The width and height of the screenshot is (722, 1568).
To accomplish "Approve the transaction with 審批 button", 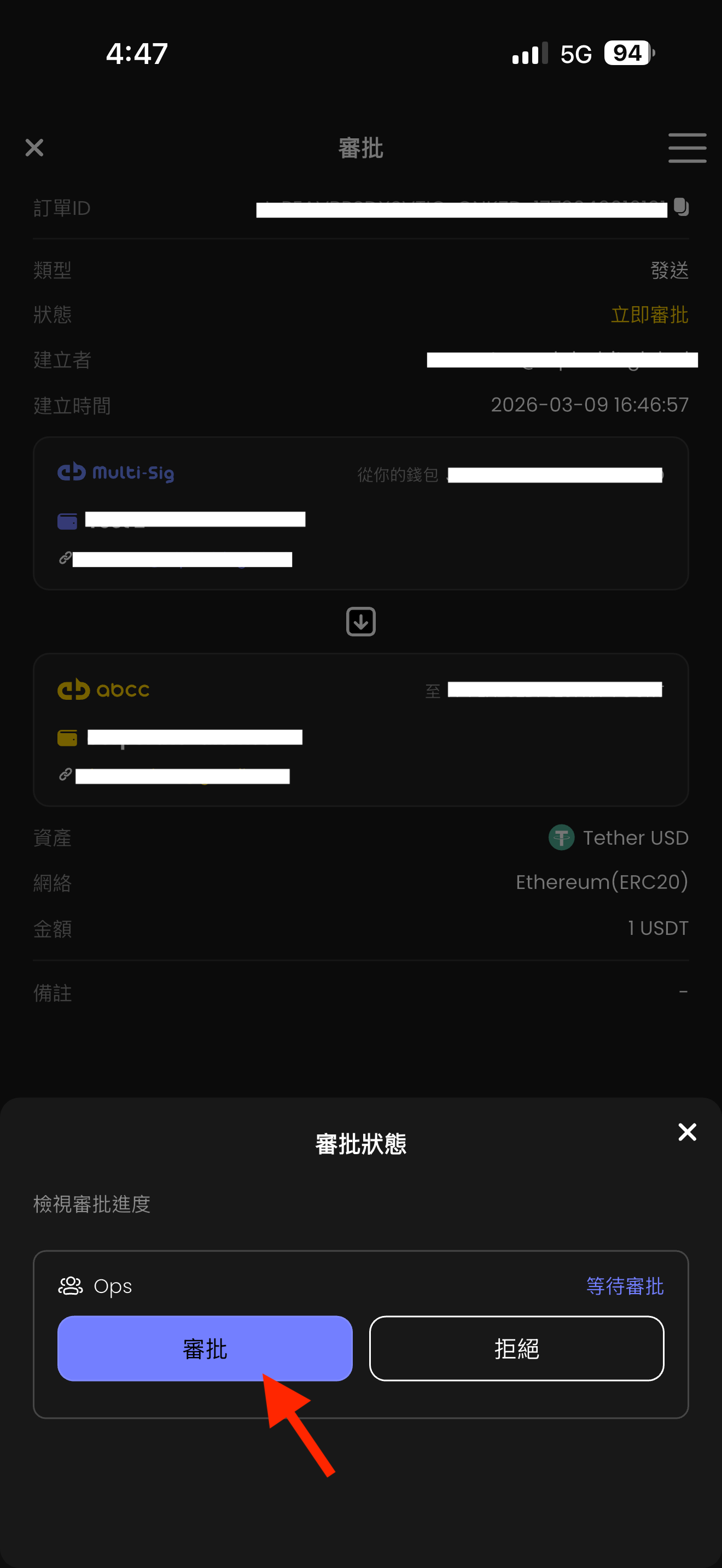I will click(205, 1348).
